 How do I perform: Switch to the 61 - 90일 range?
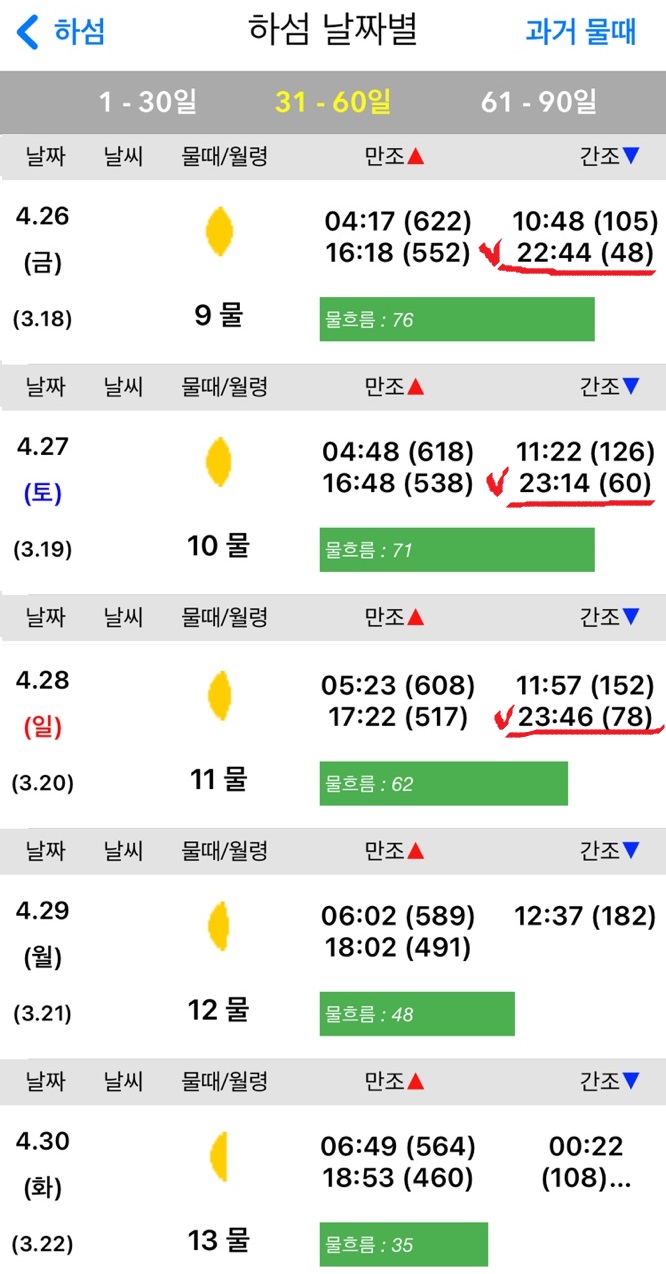[x=539, y=101]
